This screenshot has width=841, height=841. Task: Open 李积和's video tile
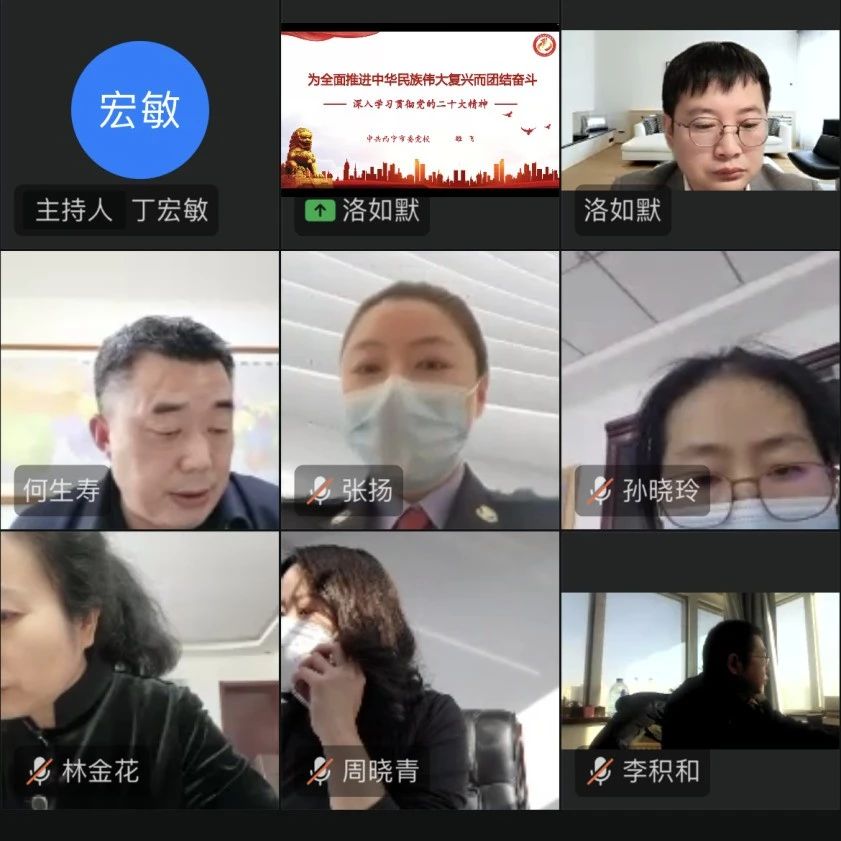[x=700, y=670]
